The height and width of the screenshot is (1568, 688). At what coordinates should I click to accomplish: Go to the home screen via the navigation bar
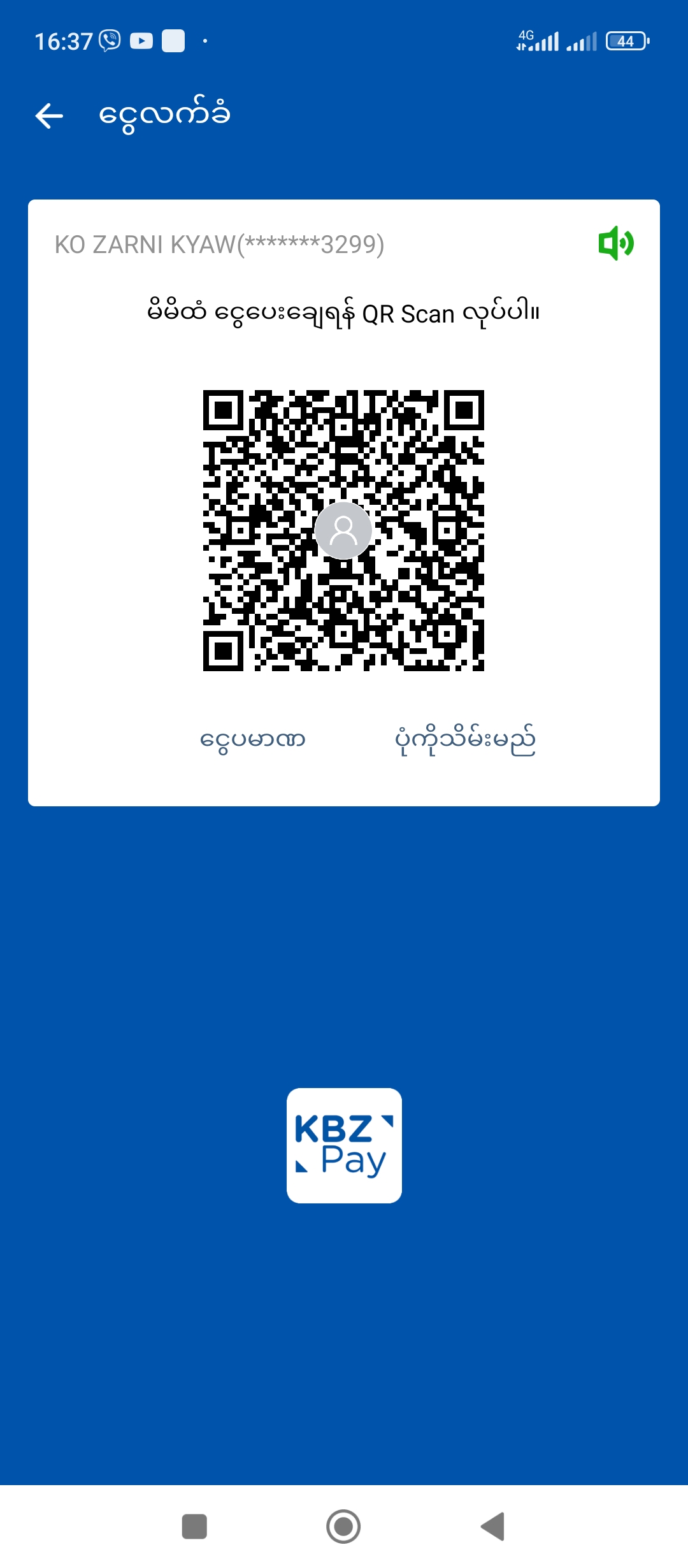[343, 1527]
